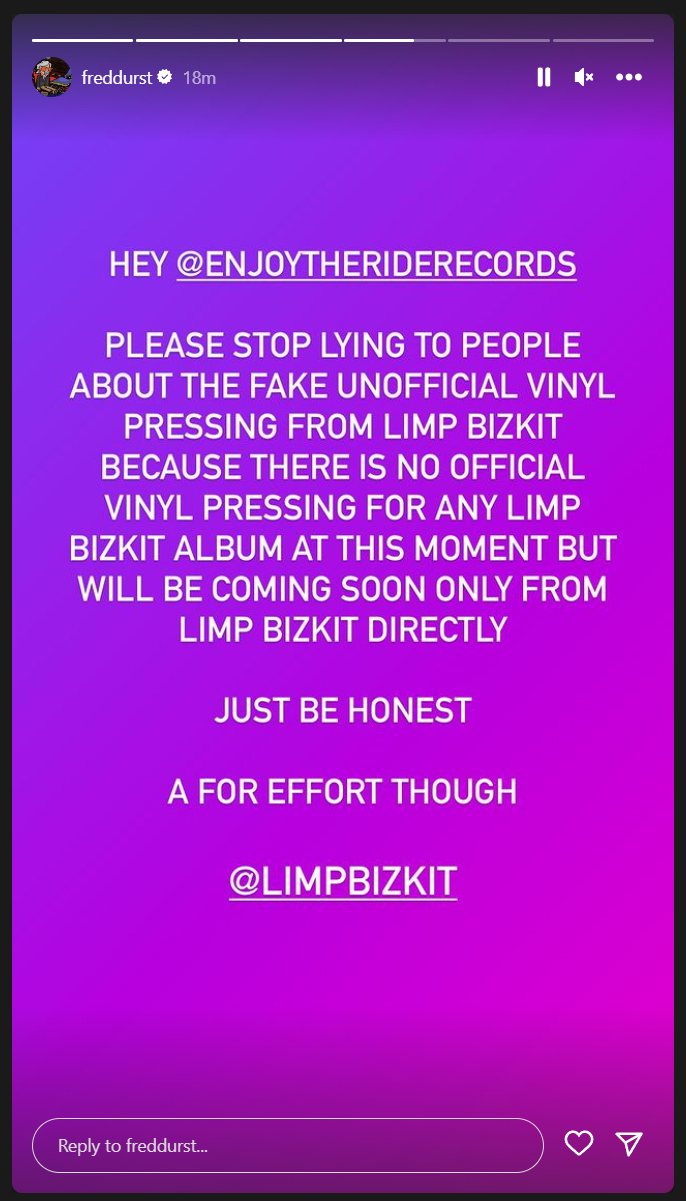686x1201 pixels.
Task: Pause the story playback
Action: pos(544,77)
